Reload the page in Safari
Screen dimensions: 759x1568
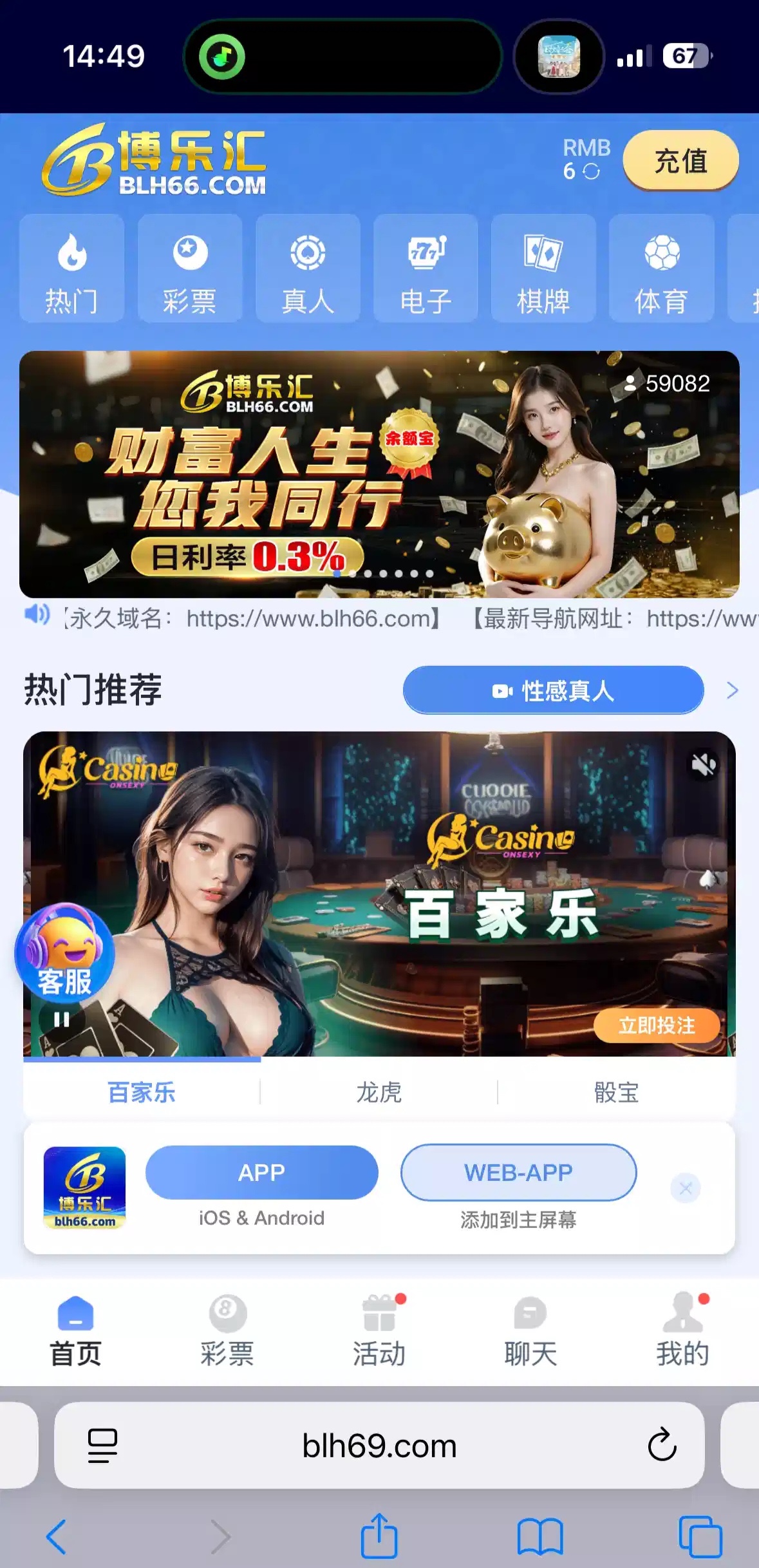point(662,1444)
